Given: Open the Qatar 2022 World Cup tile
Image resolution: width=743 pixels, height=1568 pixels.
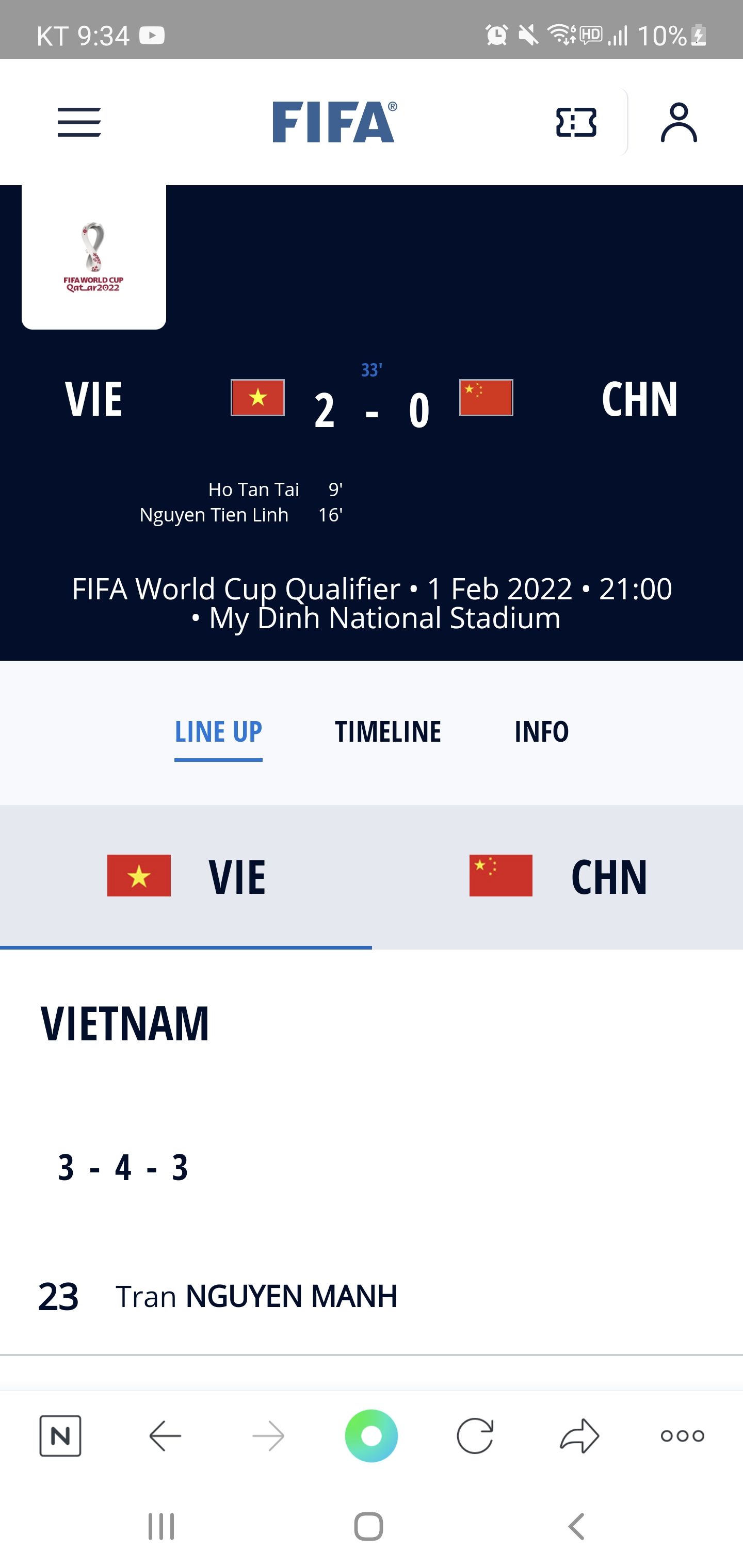Looking at the screenshot, I should coord(94,257).
